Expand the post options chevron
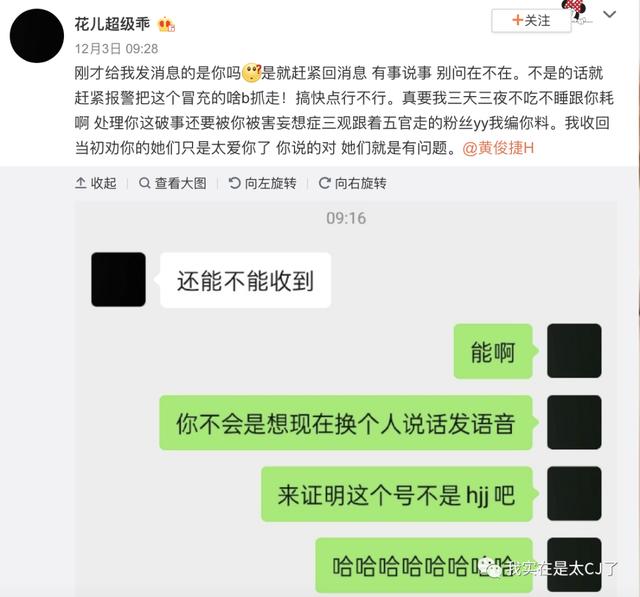 (610, 13)
